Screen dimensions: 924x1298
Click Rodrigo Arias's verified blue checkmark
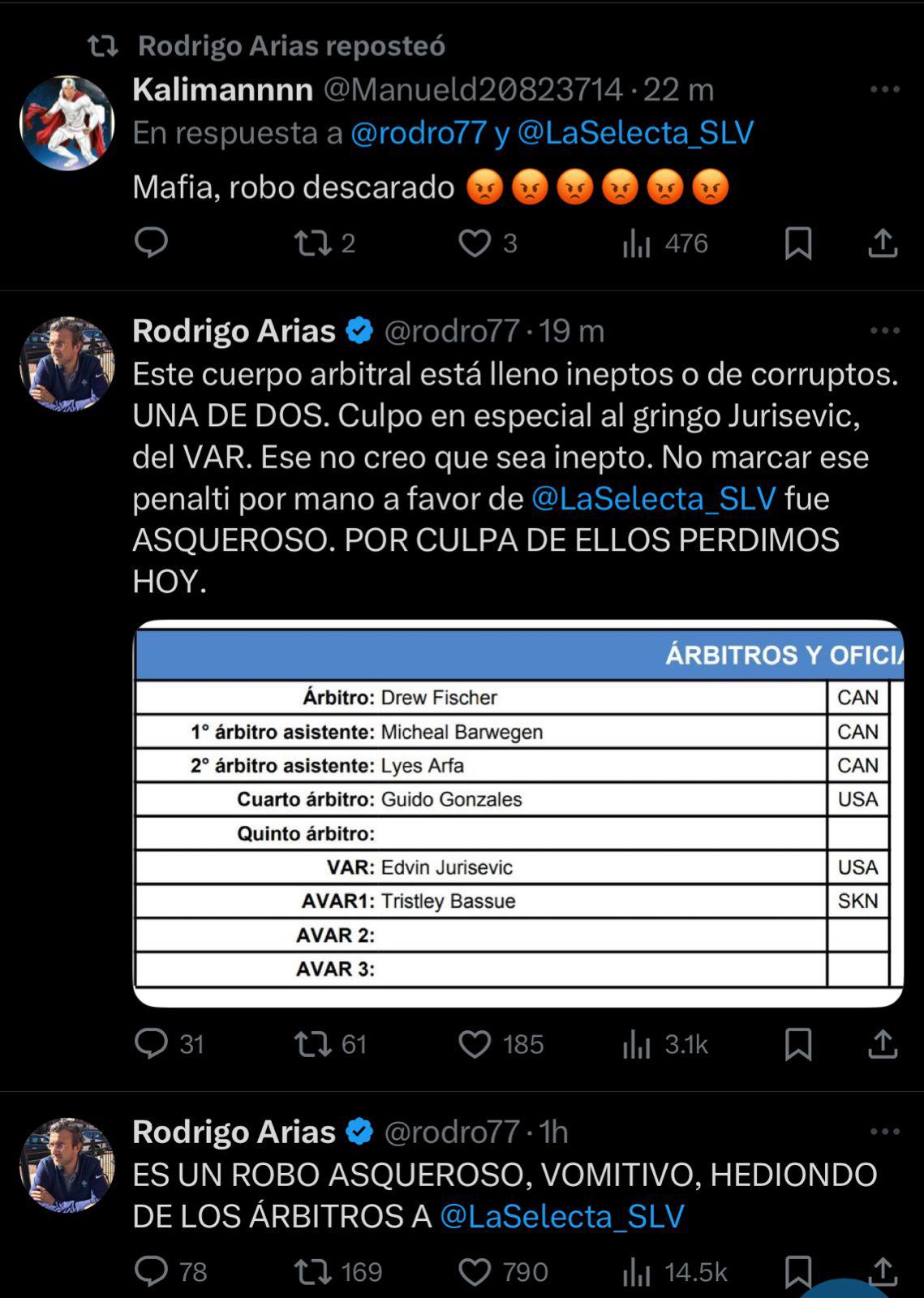(357, 329)
